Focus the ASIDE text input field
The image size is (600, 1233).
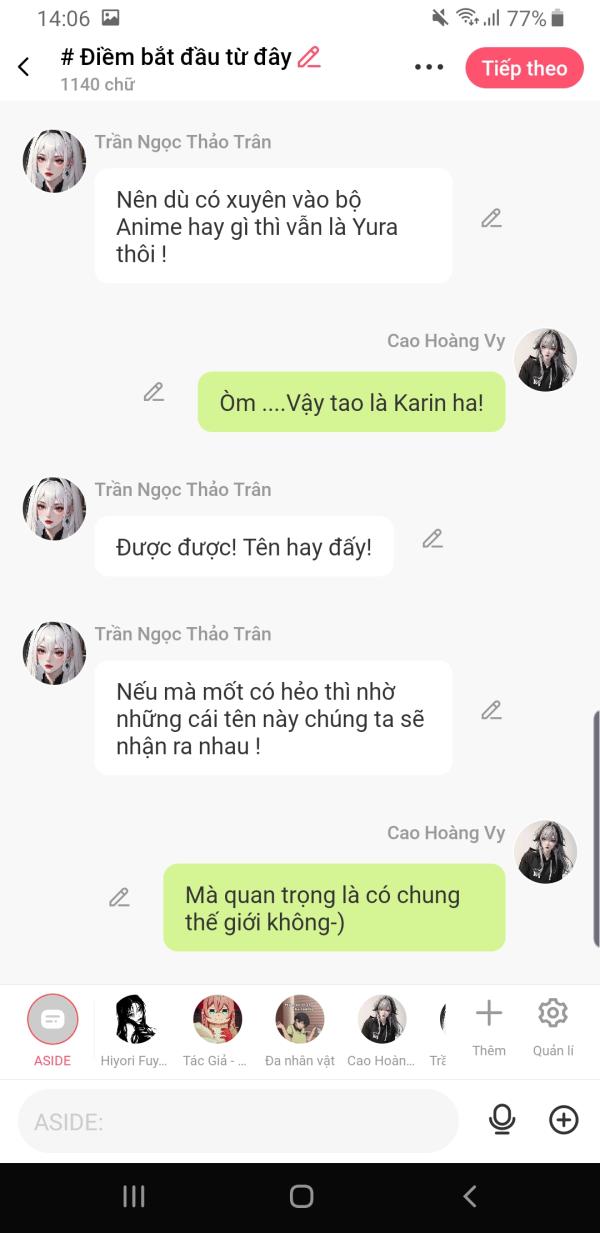pyautogui.click(x=238, y=1122)
